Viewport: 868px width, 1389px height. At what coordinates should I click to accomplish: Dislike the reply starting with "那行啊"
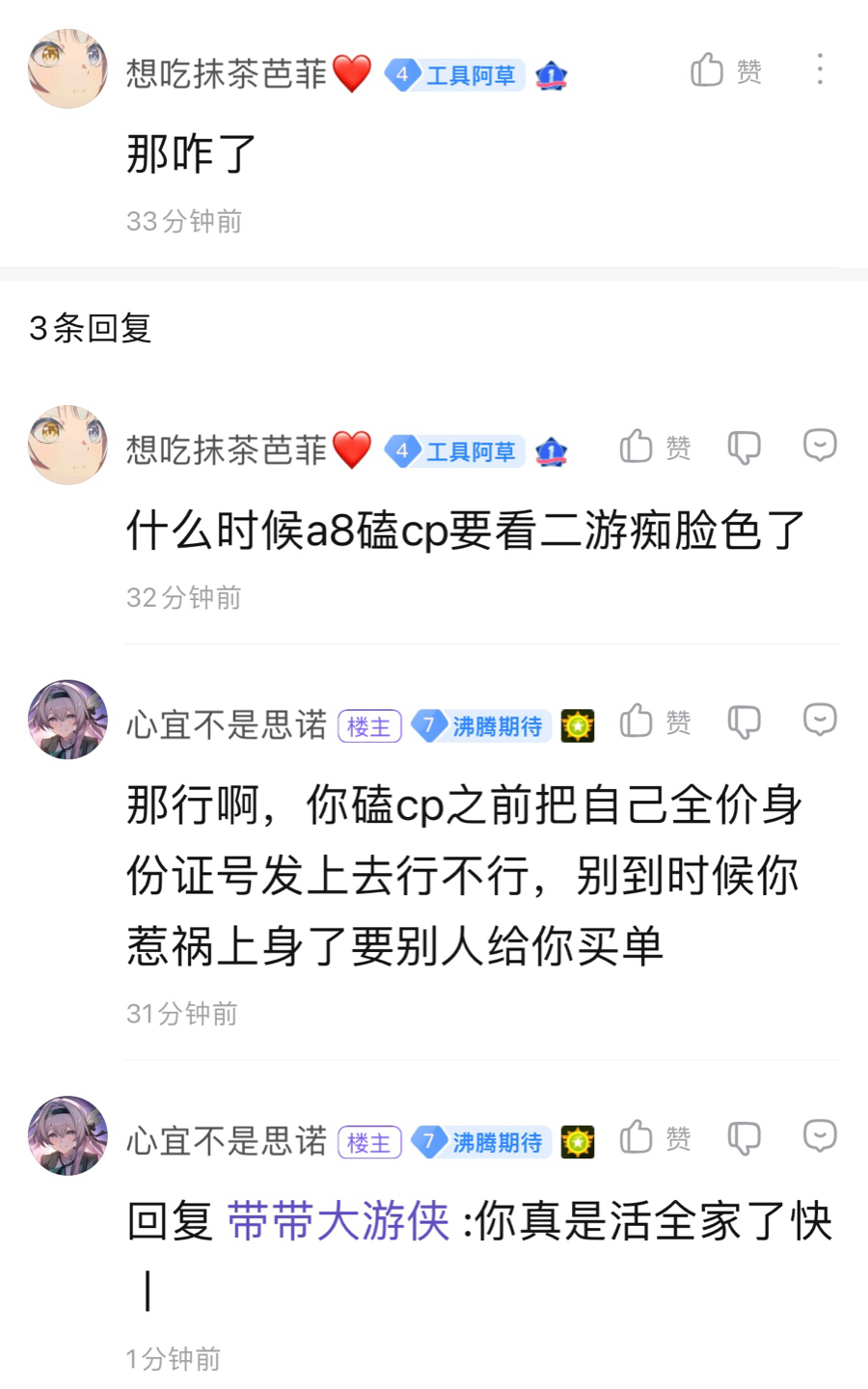coord(744,722)
